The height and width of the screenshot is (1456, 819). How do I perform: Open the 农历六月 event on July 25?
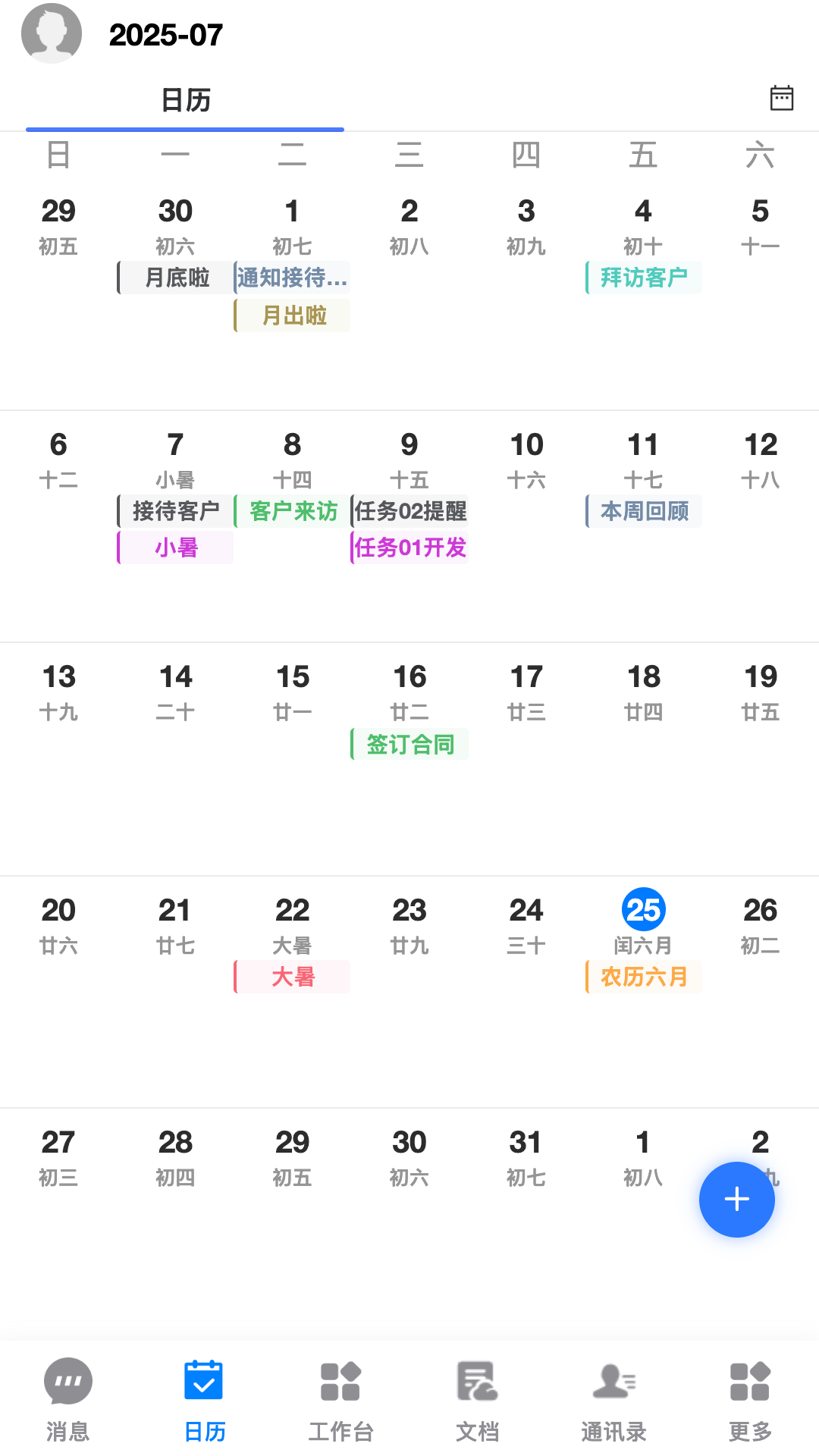[644, 977]
